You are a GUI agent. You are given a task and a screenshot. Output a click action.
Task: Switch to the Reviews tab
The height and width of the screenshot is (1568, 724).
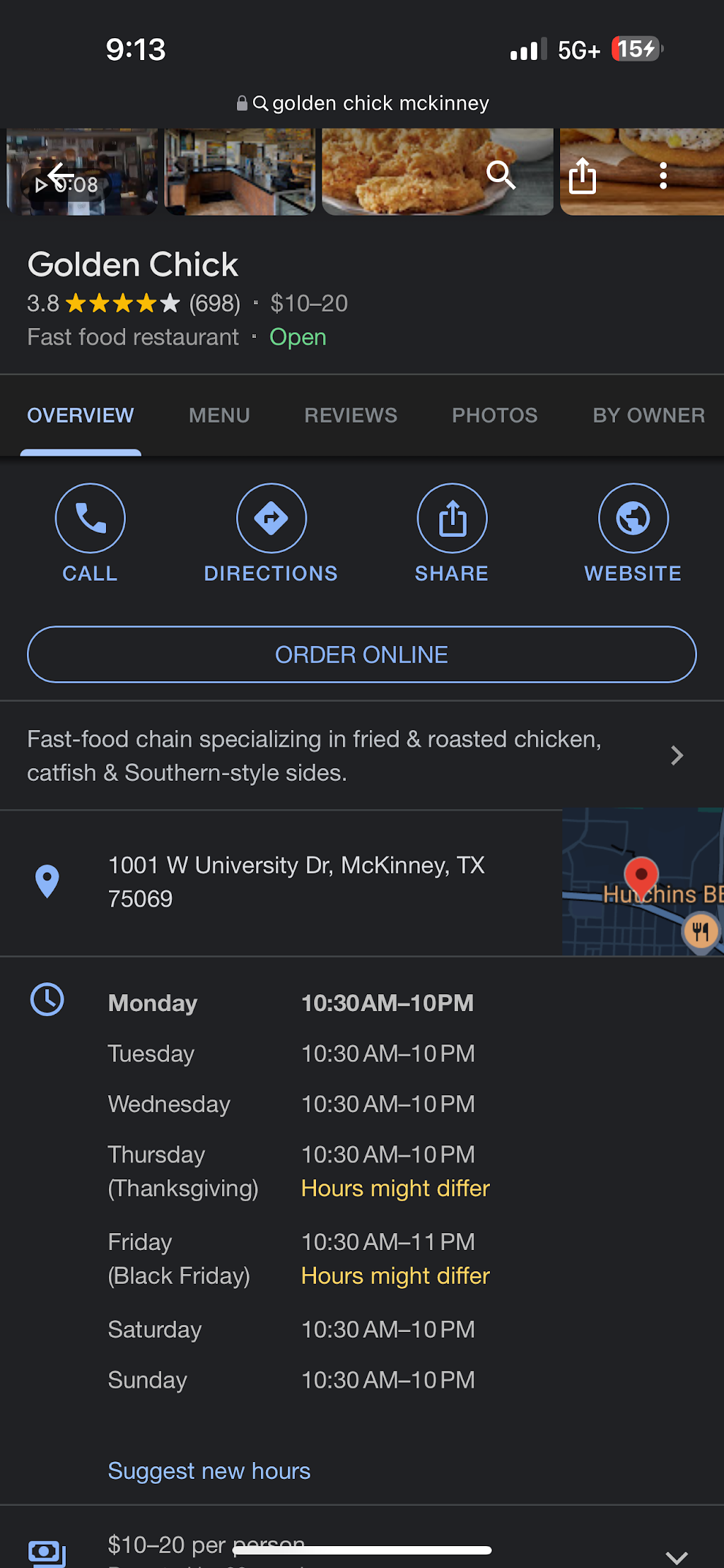click(351, 415)
